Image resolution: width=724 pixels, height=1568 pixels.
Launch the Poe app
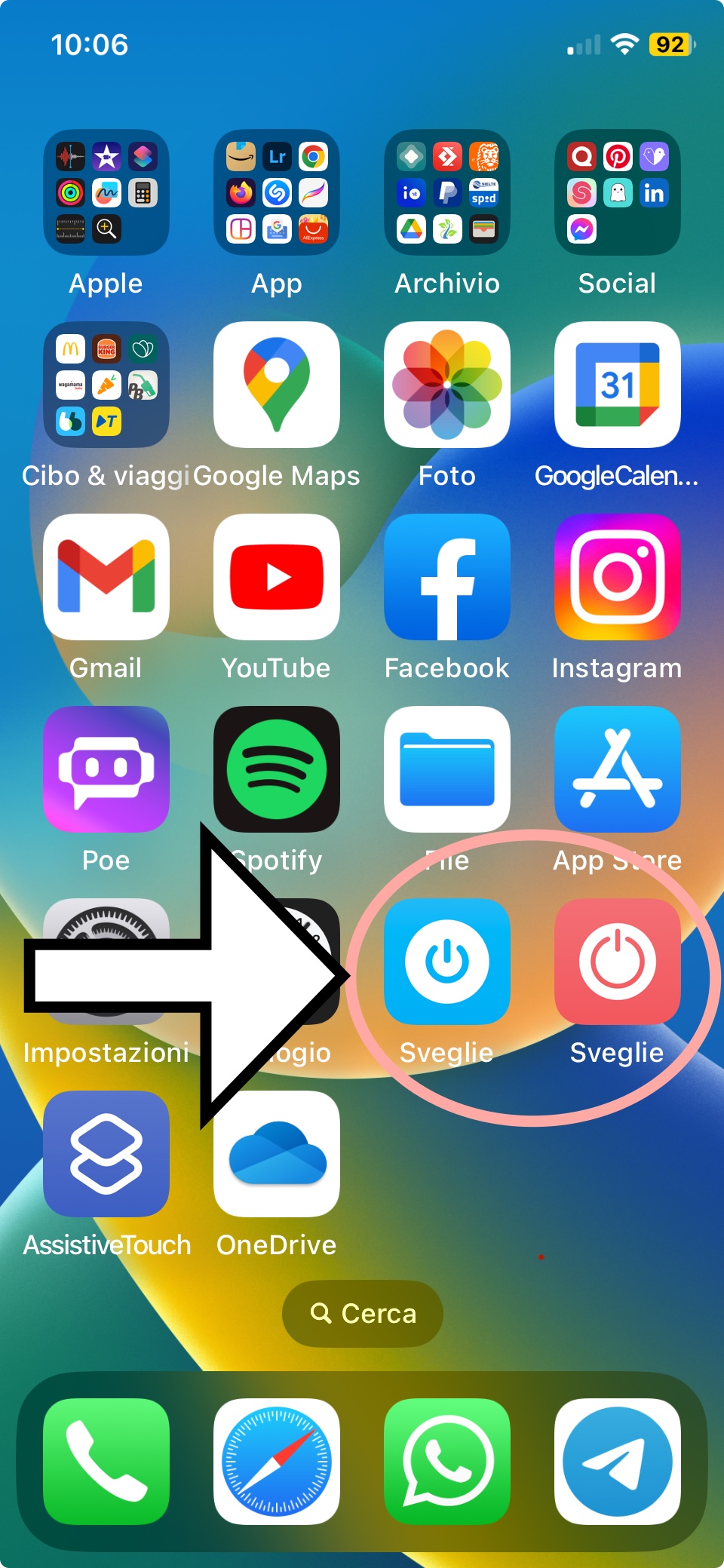(106, 769)
